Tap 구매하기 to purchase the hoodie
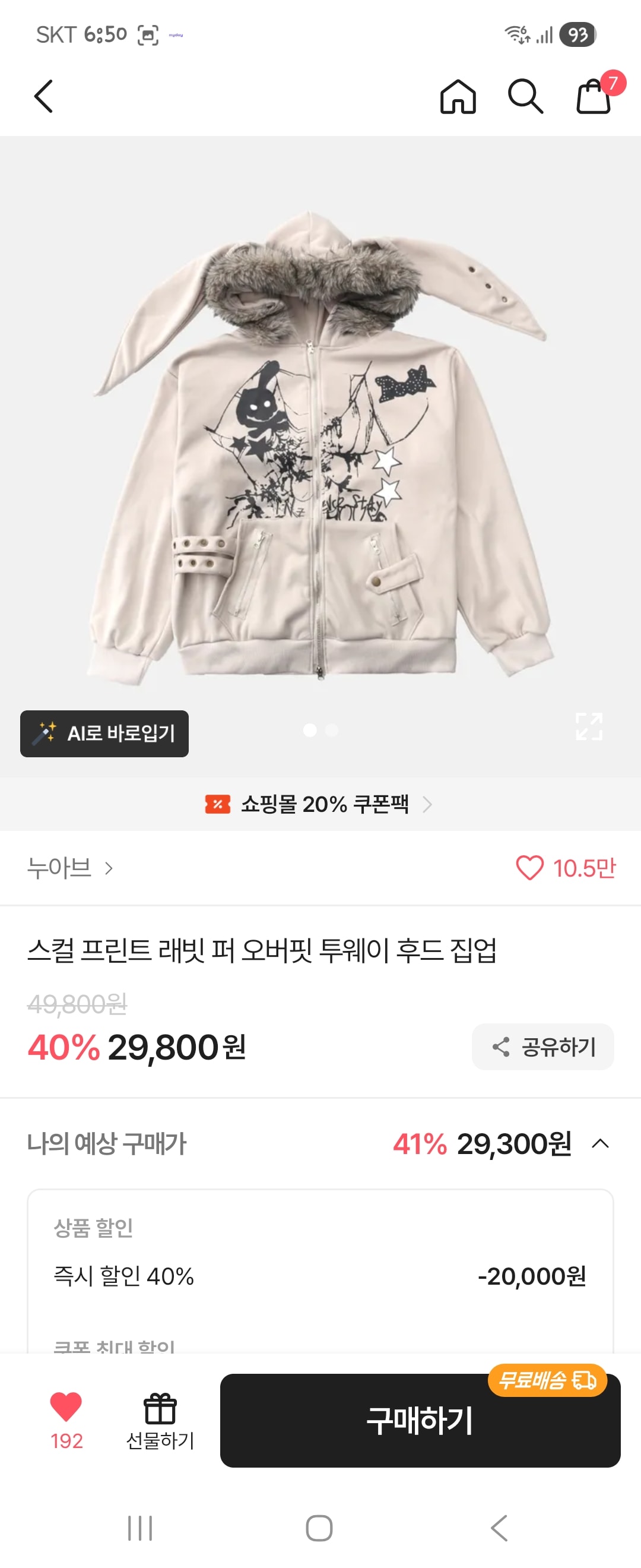The height and width of the screenshot is (1568, 641). pos(420,1421)
